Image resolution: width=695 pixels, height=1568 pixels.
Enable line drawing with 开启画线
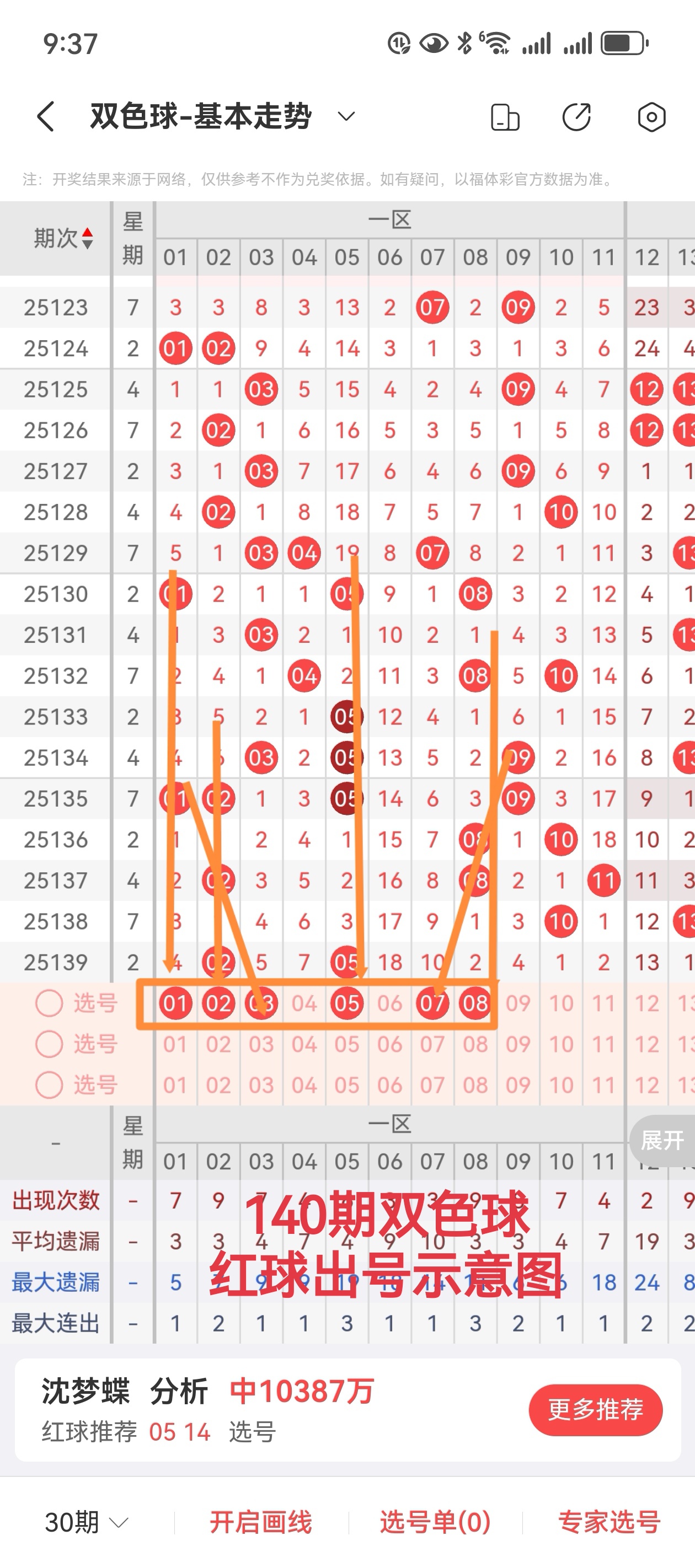click(261, 1522)
